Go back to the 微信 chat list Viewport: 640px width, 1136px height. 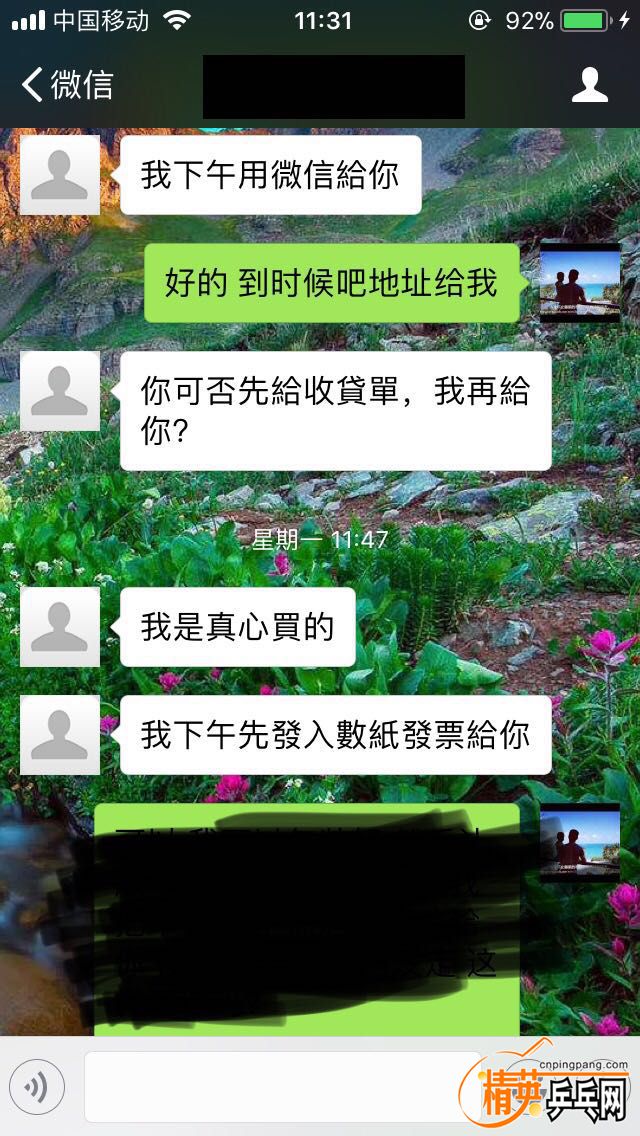coord(67,85)
